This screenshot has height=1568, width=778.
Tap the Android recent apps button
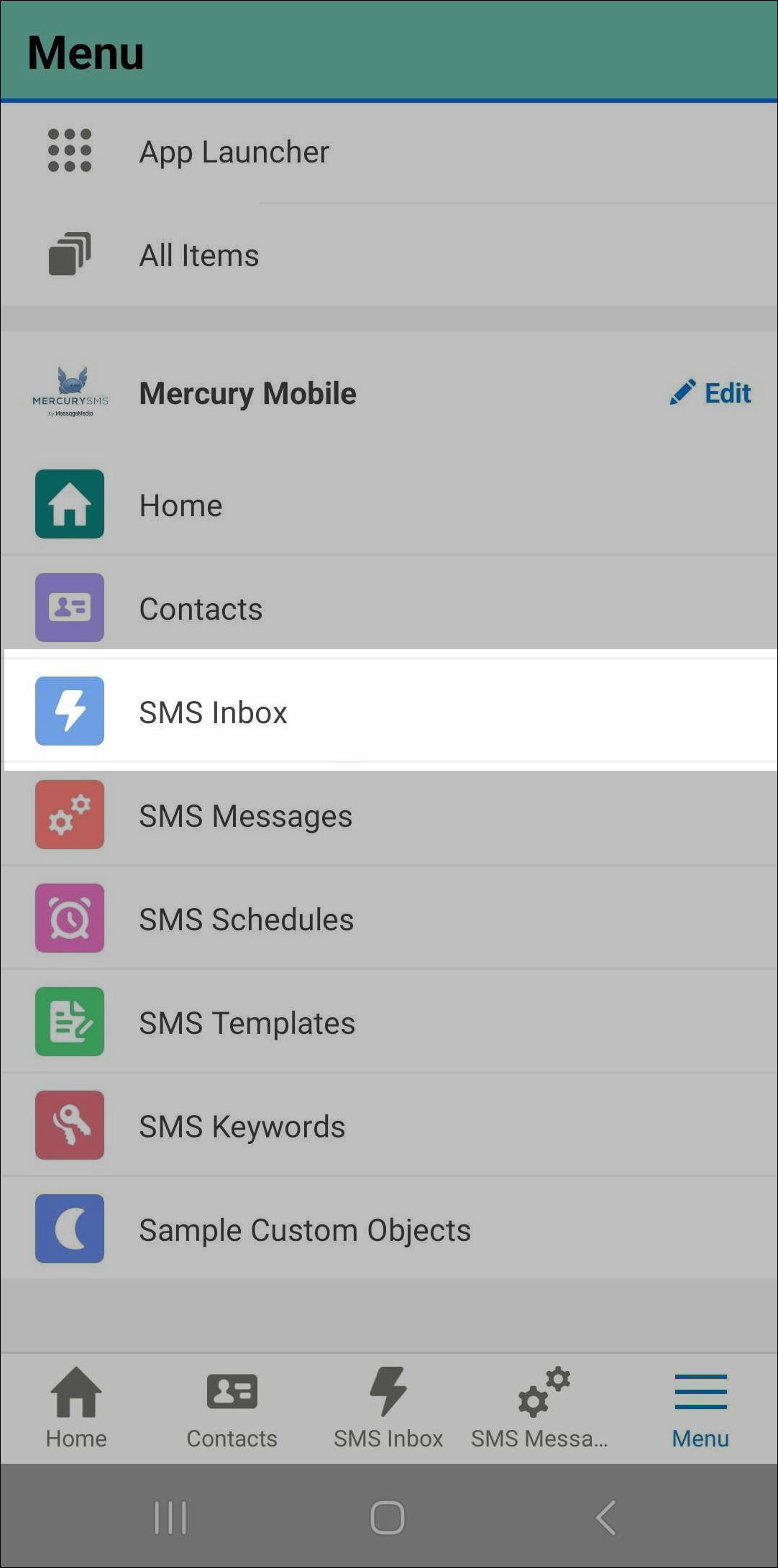tap(170, 1518)
